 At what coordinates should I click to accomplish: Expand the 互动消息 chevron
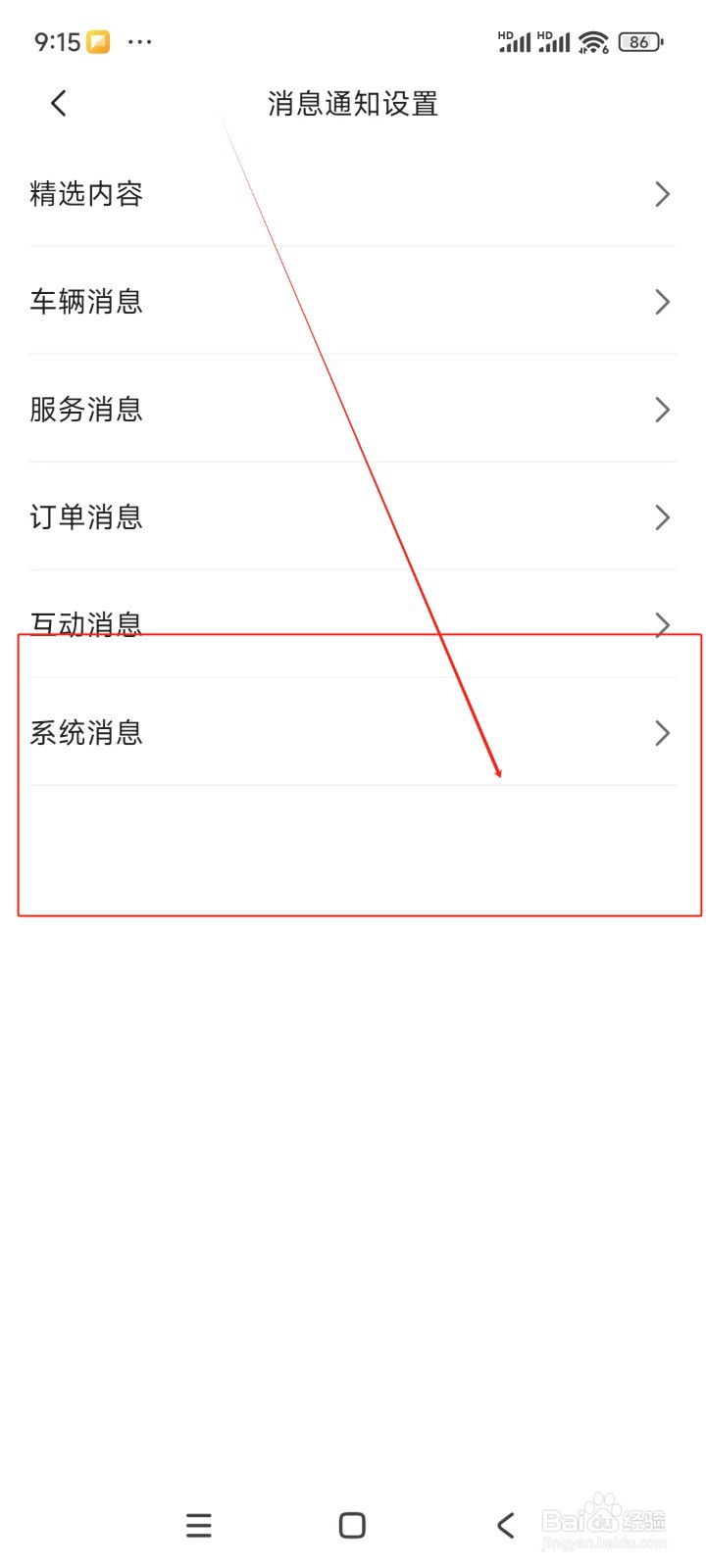click(x=662, y=624)
